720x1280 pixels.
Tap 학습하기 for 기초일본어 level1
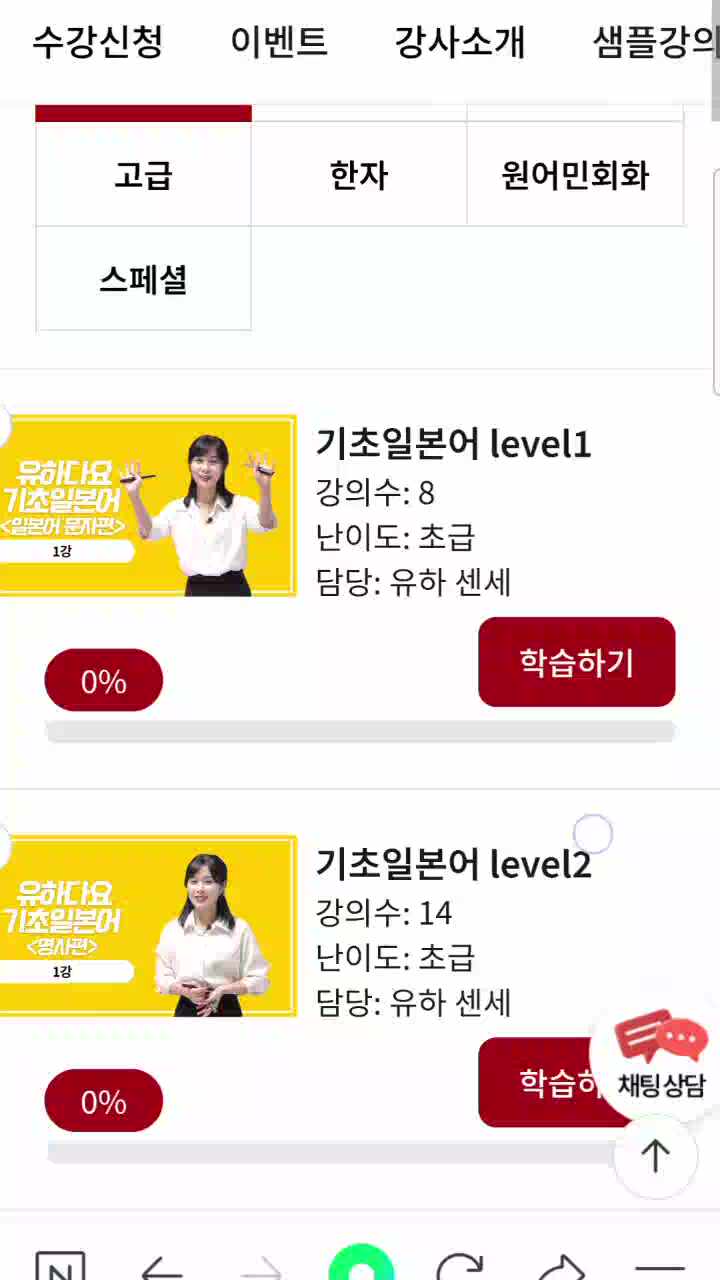coord(576,662)
